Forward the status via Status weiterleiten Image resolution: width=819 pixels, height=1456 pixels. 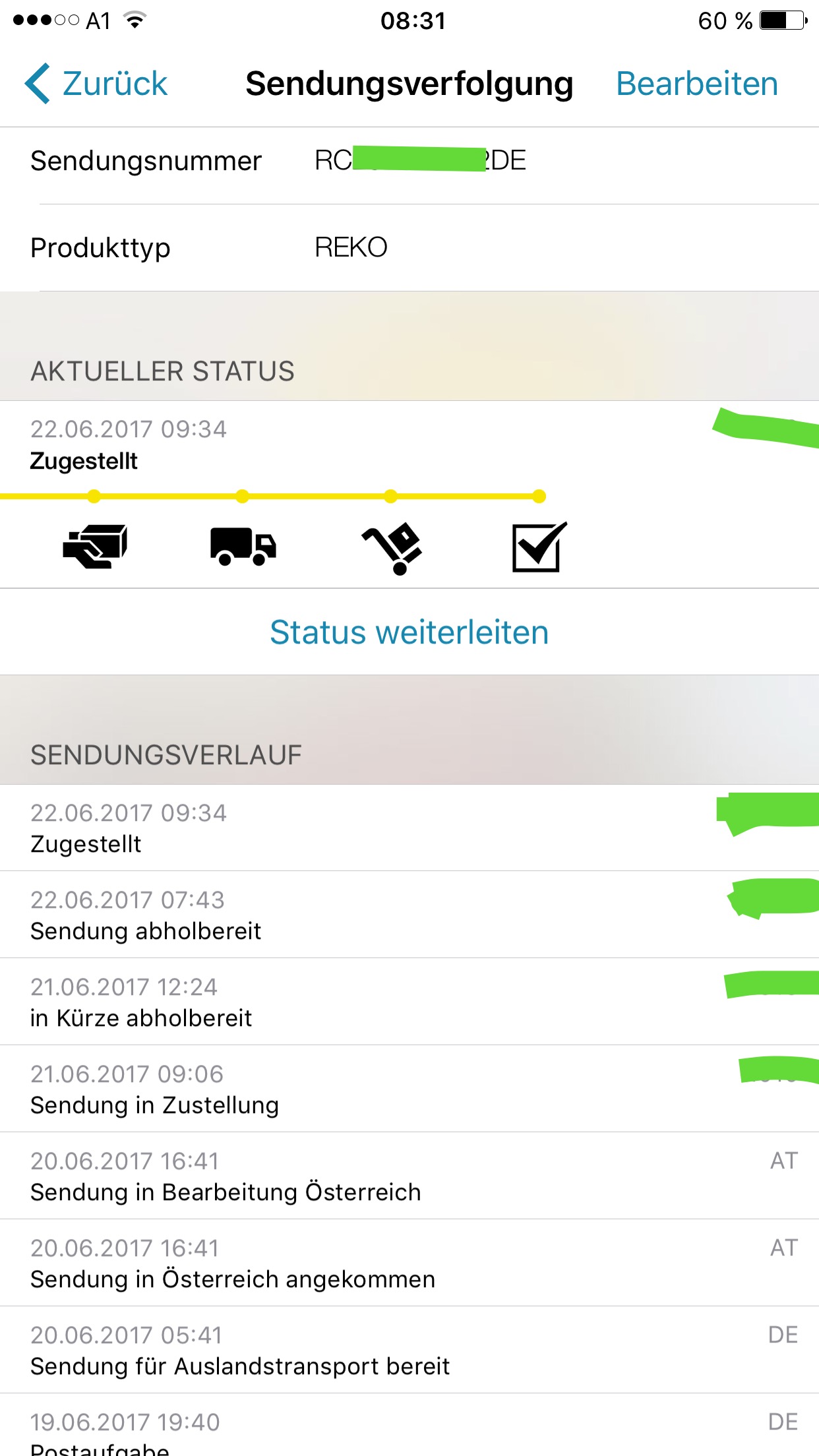coord(409,632)
